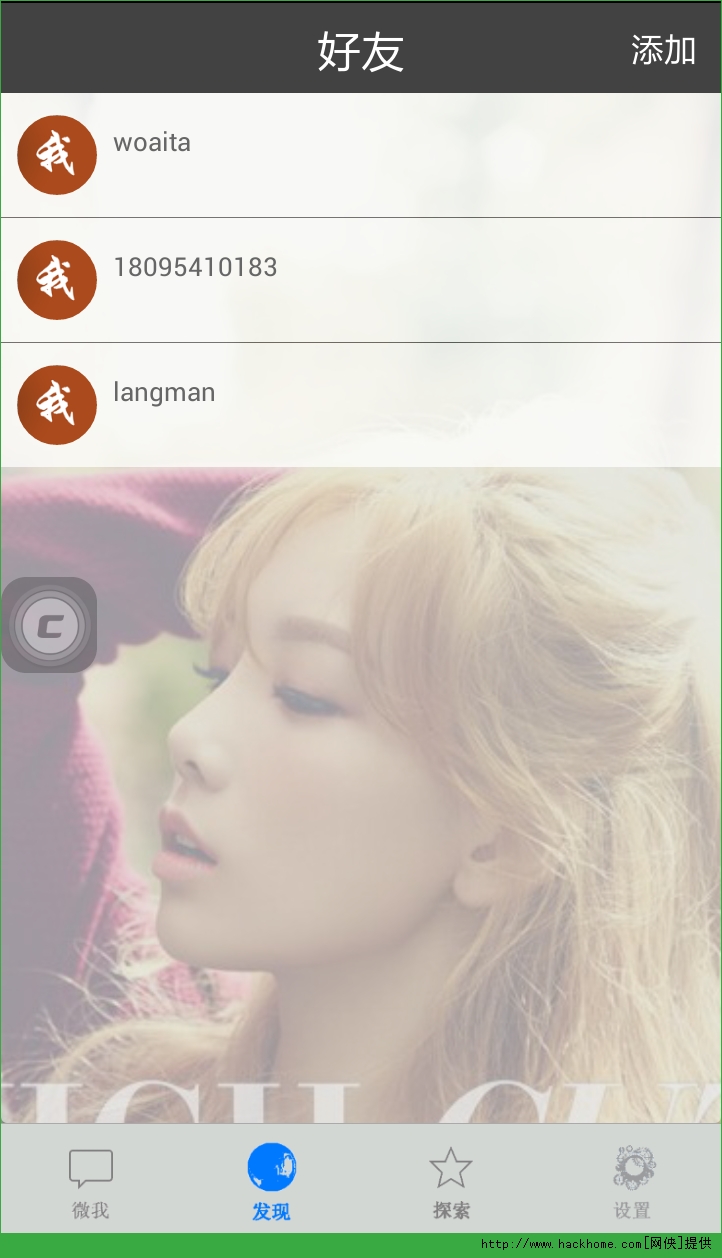Viewport: 722px width, 1258px height.
Task: Open friend 18095410183
Action: [x=360, y=280]
